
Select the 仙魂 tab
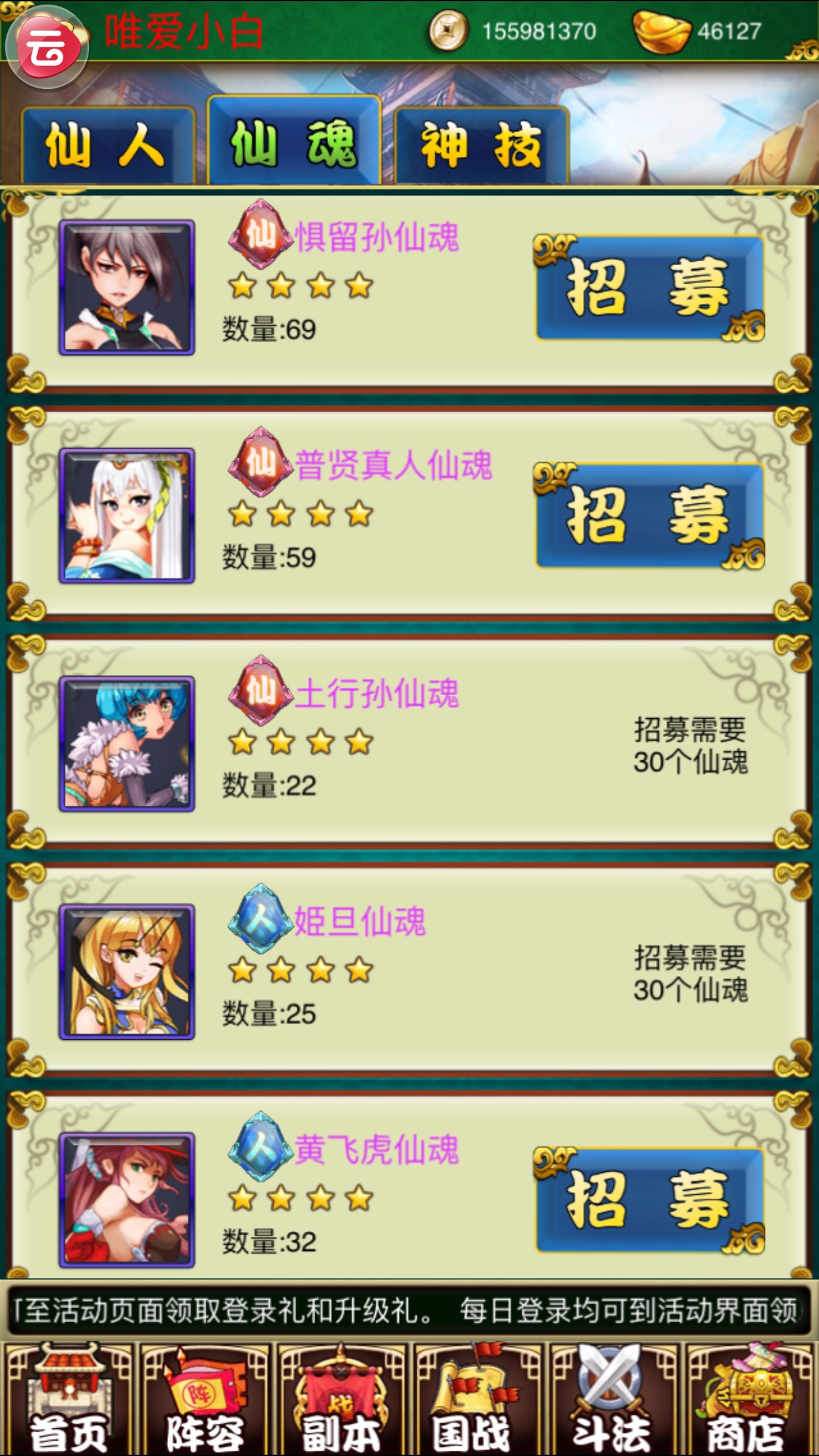coord(294,142)
